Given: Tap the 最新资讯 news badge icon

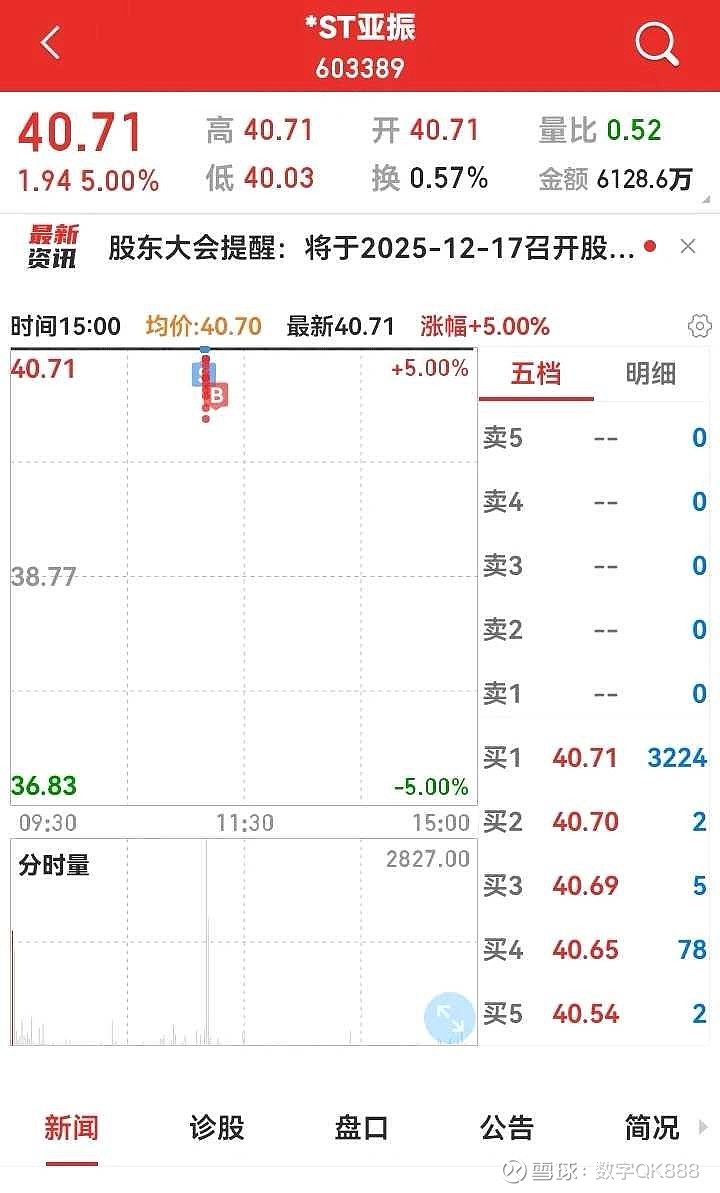Looking at the screenshot, I should [52, 246].
